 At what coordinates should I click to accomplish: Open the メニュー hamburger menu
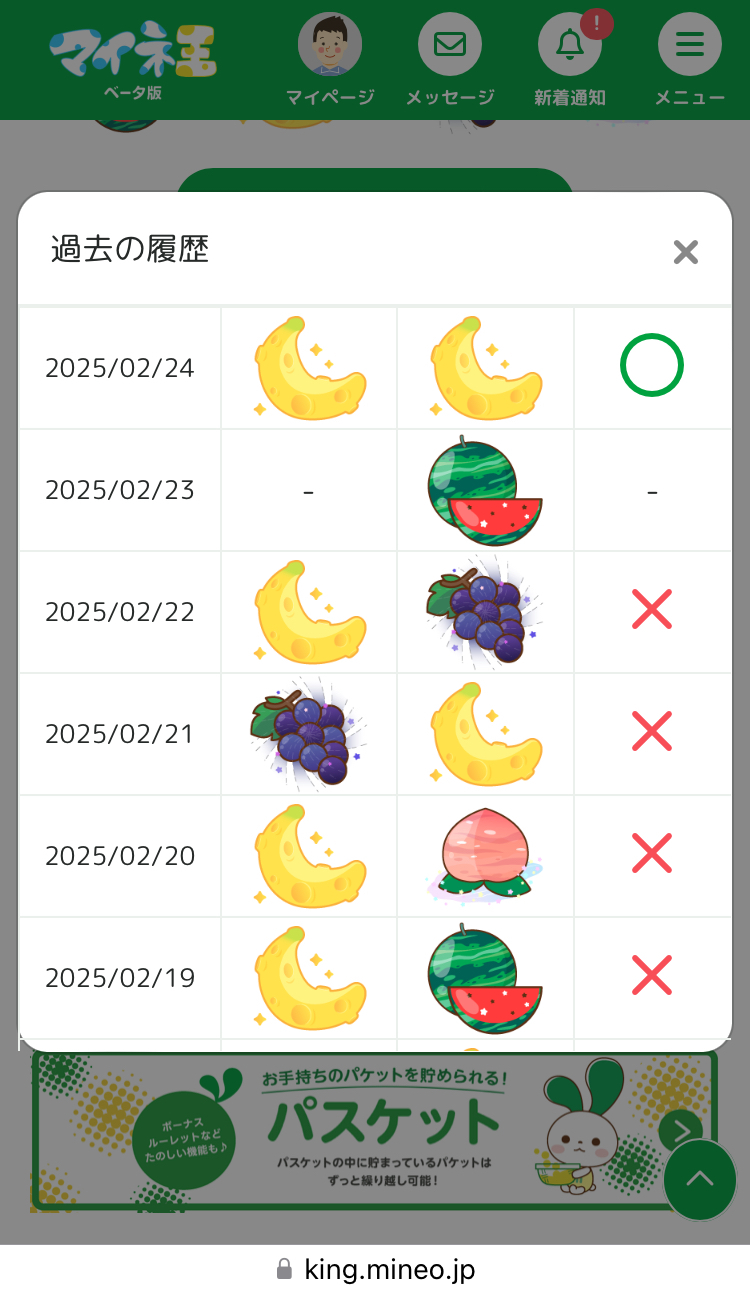coord(689,46)
